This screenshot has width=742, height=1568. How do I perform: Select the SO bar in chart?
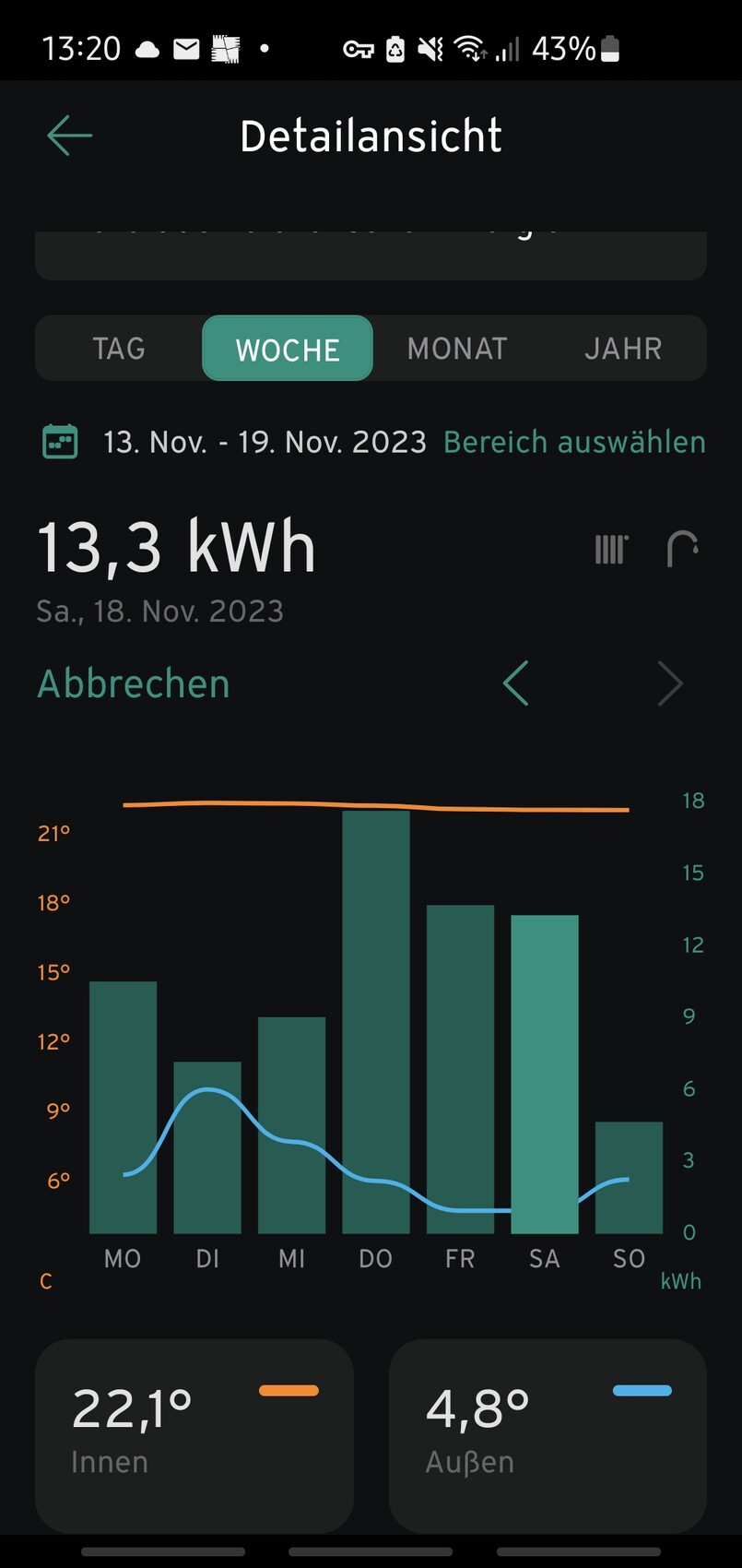[629, 1178]
